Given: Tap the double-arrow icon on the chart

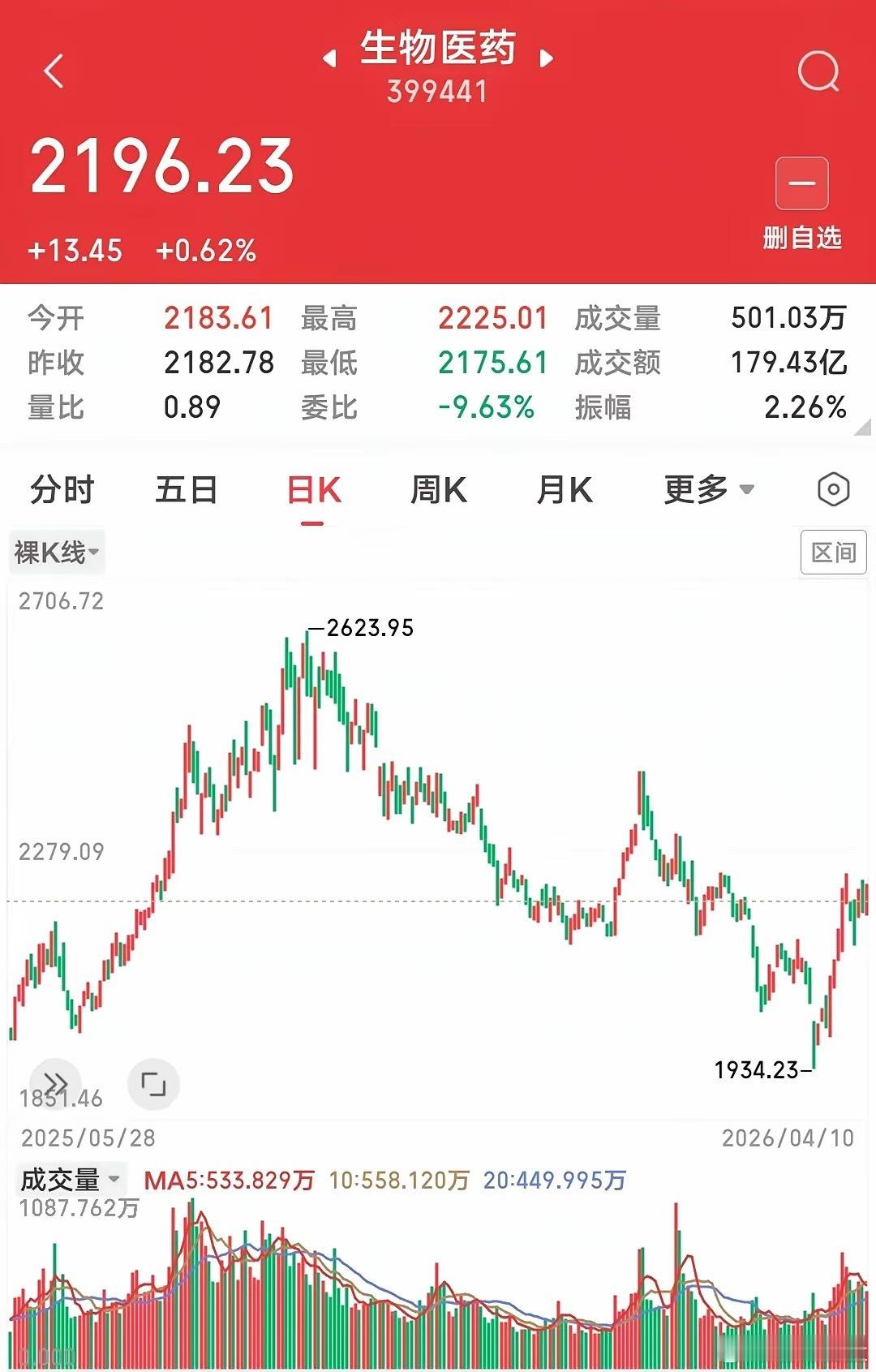Looking at the screenshot, I should point(54,1085).
